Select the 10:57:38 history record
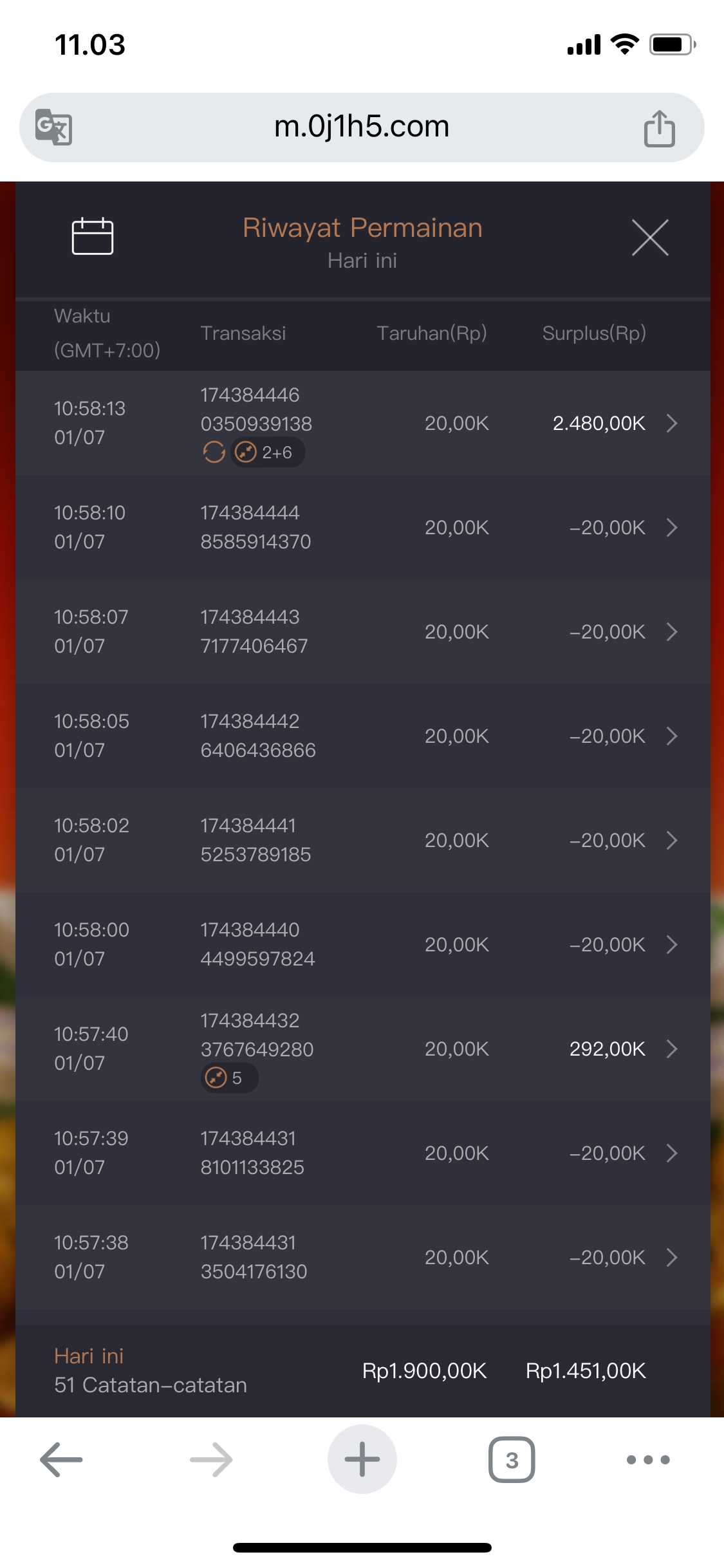This screenshot has height=1568, width=724. pyautogui.click(x=671, y=1257)
